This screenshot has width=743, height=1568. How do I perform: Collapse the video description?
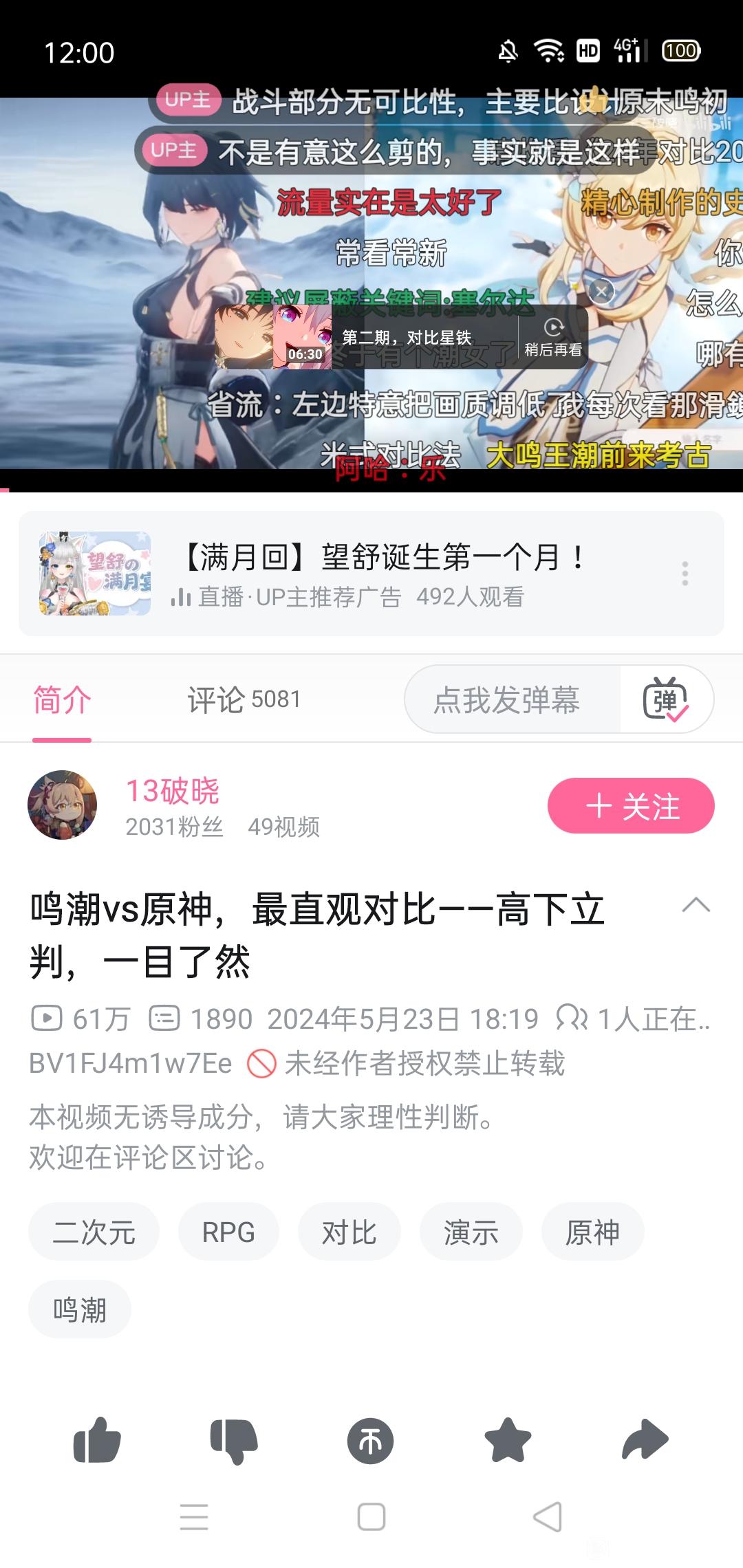point(696,905)
